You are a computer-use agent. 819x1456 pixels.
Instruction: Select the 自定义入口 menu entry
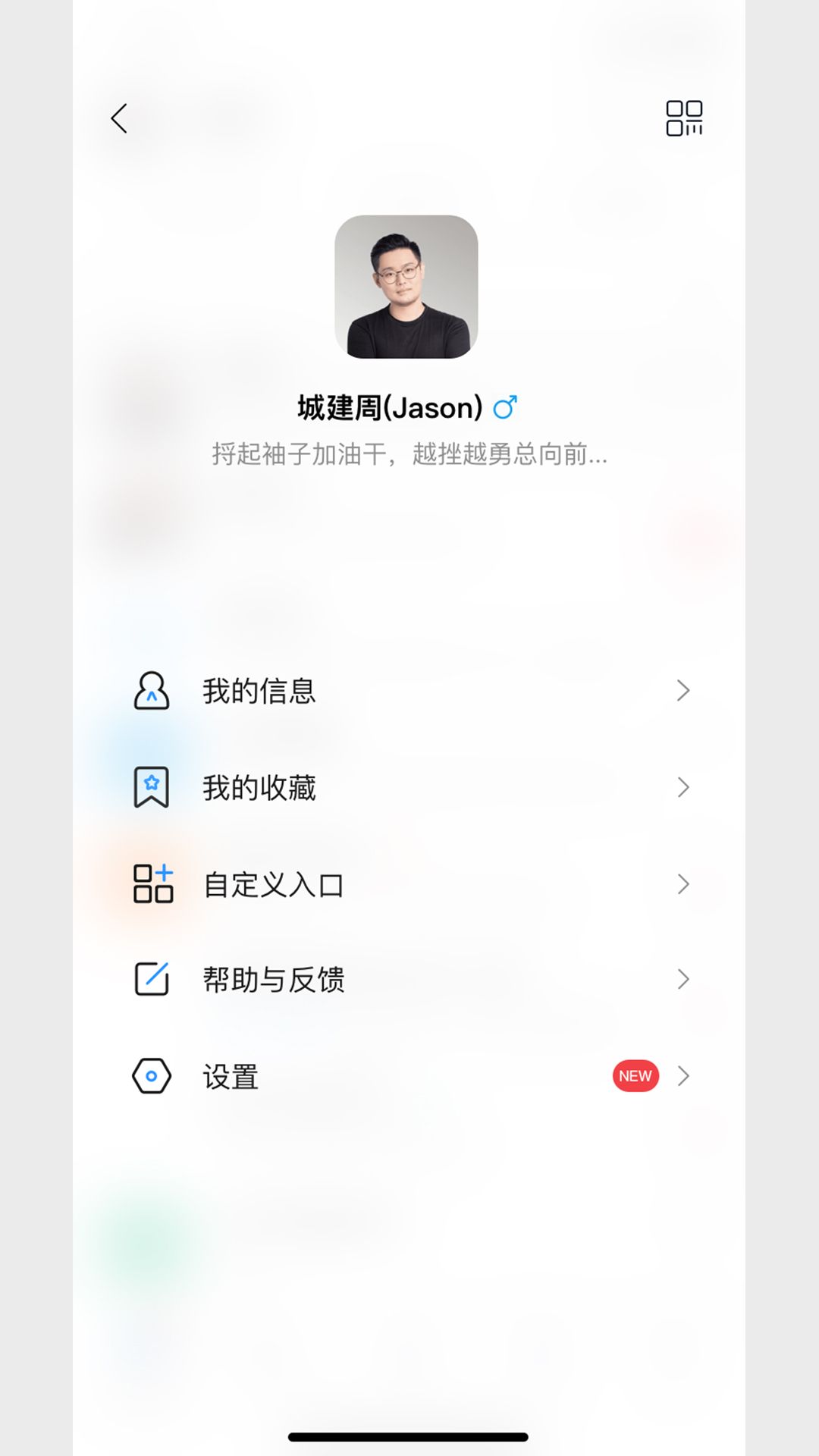pos(273,883)
